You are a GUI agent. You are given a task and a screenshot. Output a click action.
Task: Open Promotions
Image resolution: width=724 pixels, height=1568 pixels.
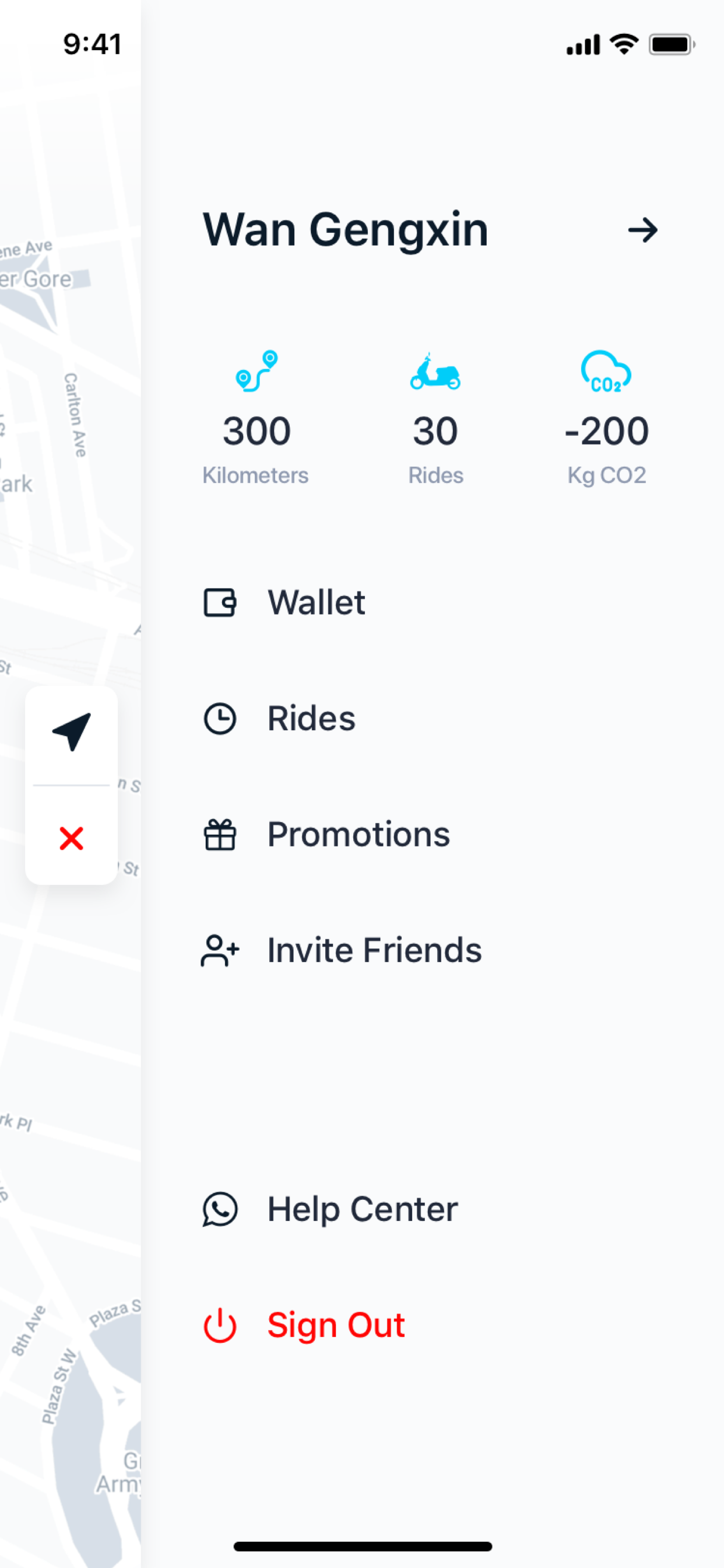[x=326, y=834]
